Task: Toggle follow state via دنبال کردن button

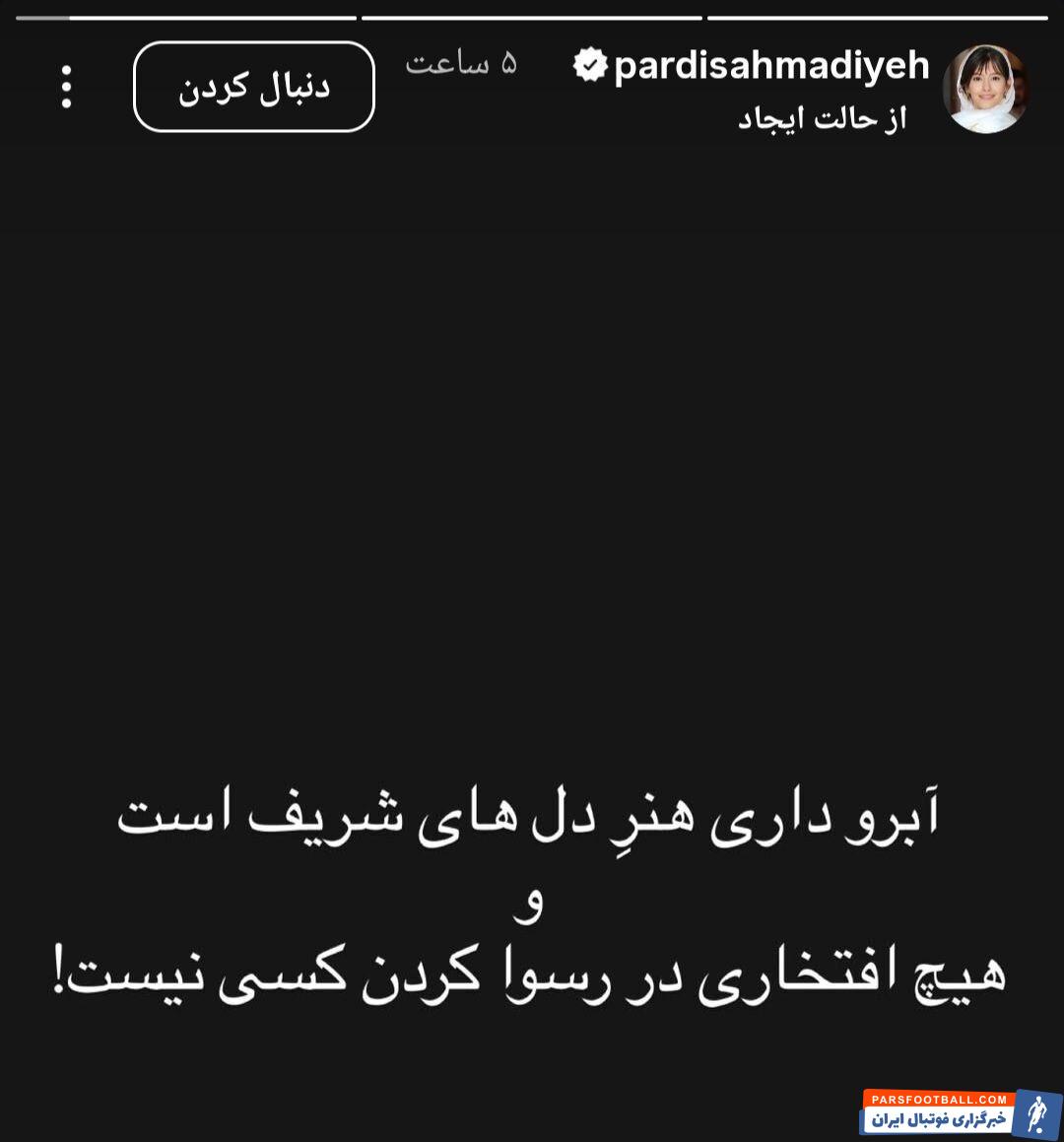Action: click(x=252, y=86)
